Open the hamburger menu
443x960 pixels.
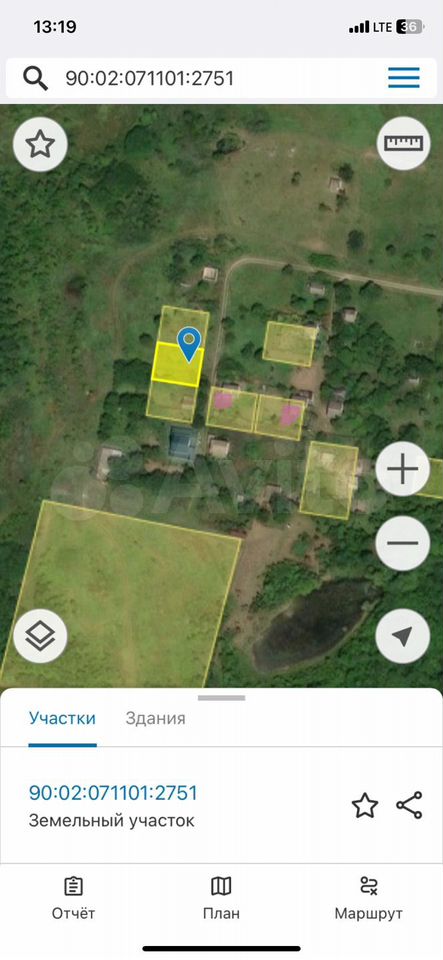(x=404, y=78)
